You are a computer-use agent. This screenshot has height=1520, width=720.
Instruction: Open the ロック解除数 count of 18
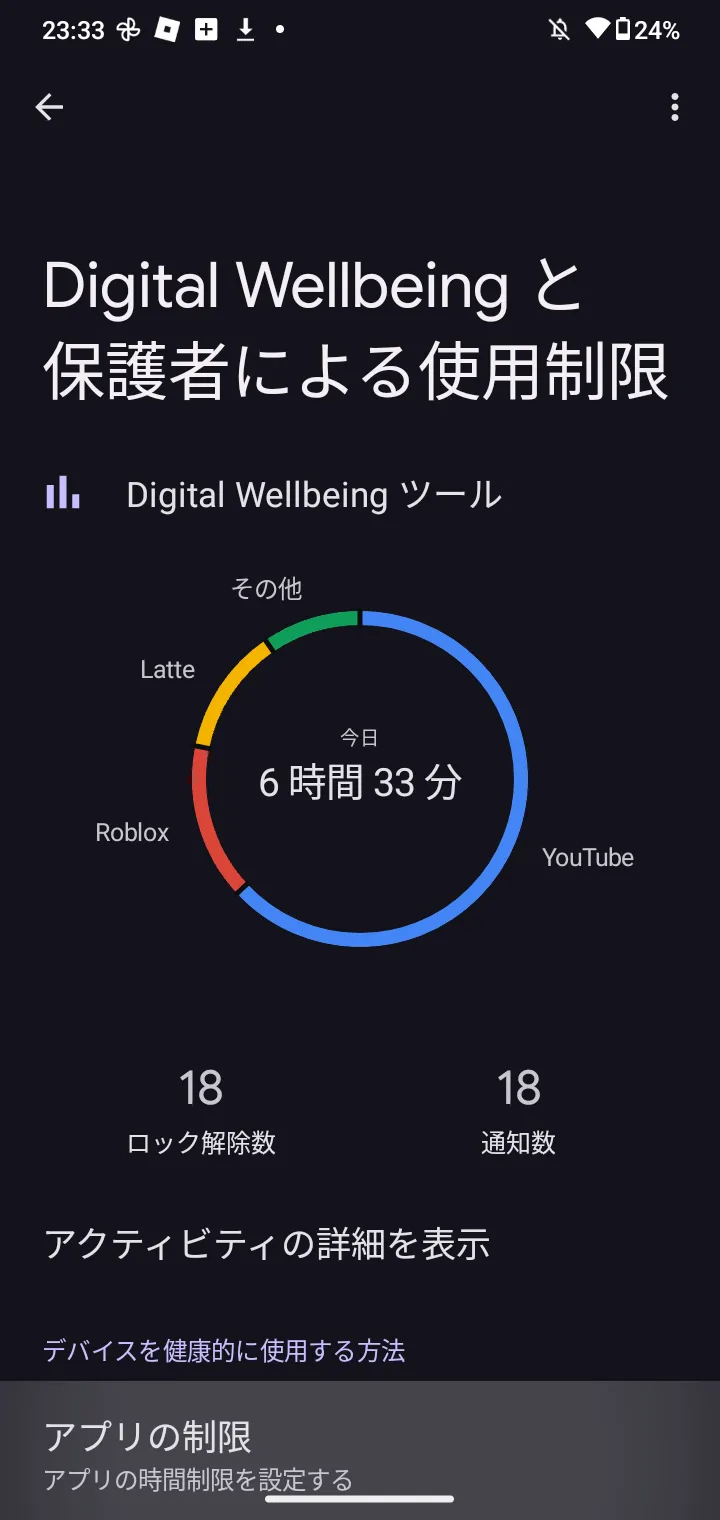(x=201, y=1112)
